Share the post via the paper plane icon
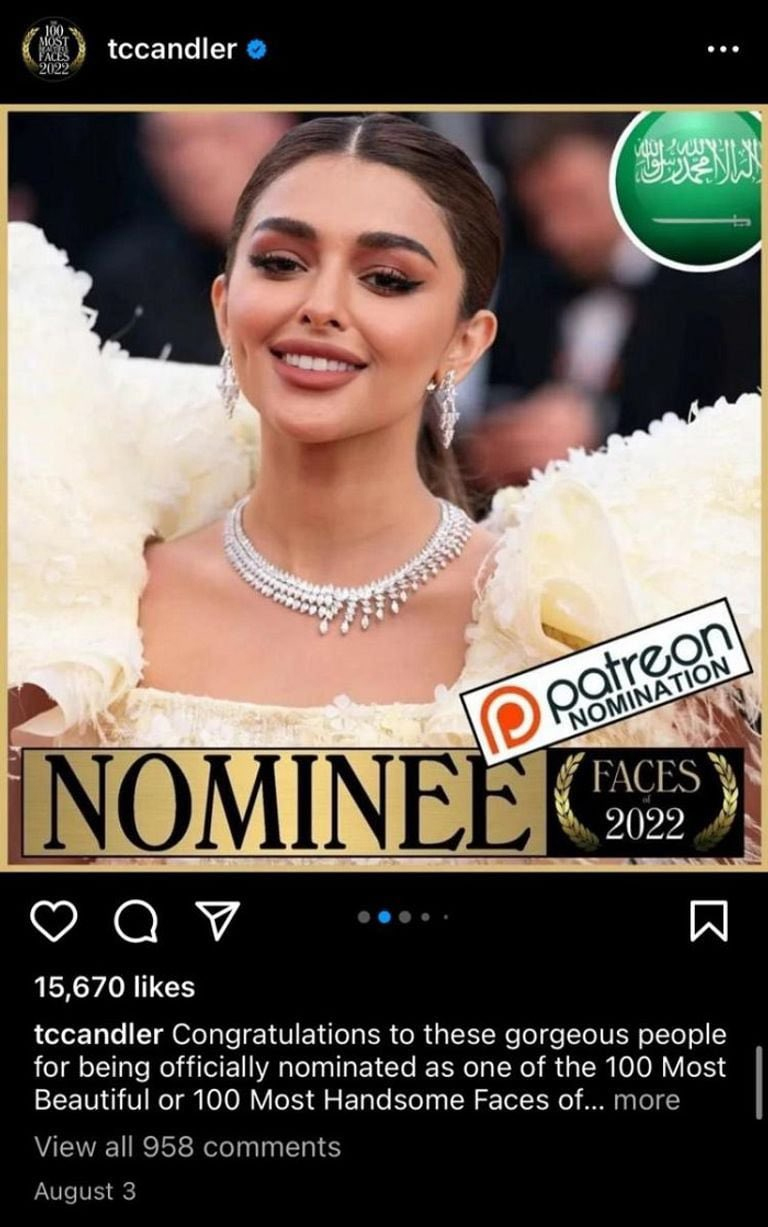The height and width of the screenshot is (1227, 768). (x=216, y=920)
